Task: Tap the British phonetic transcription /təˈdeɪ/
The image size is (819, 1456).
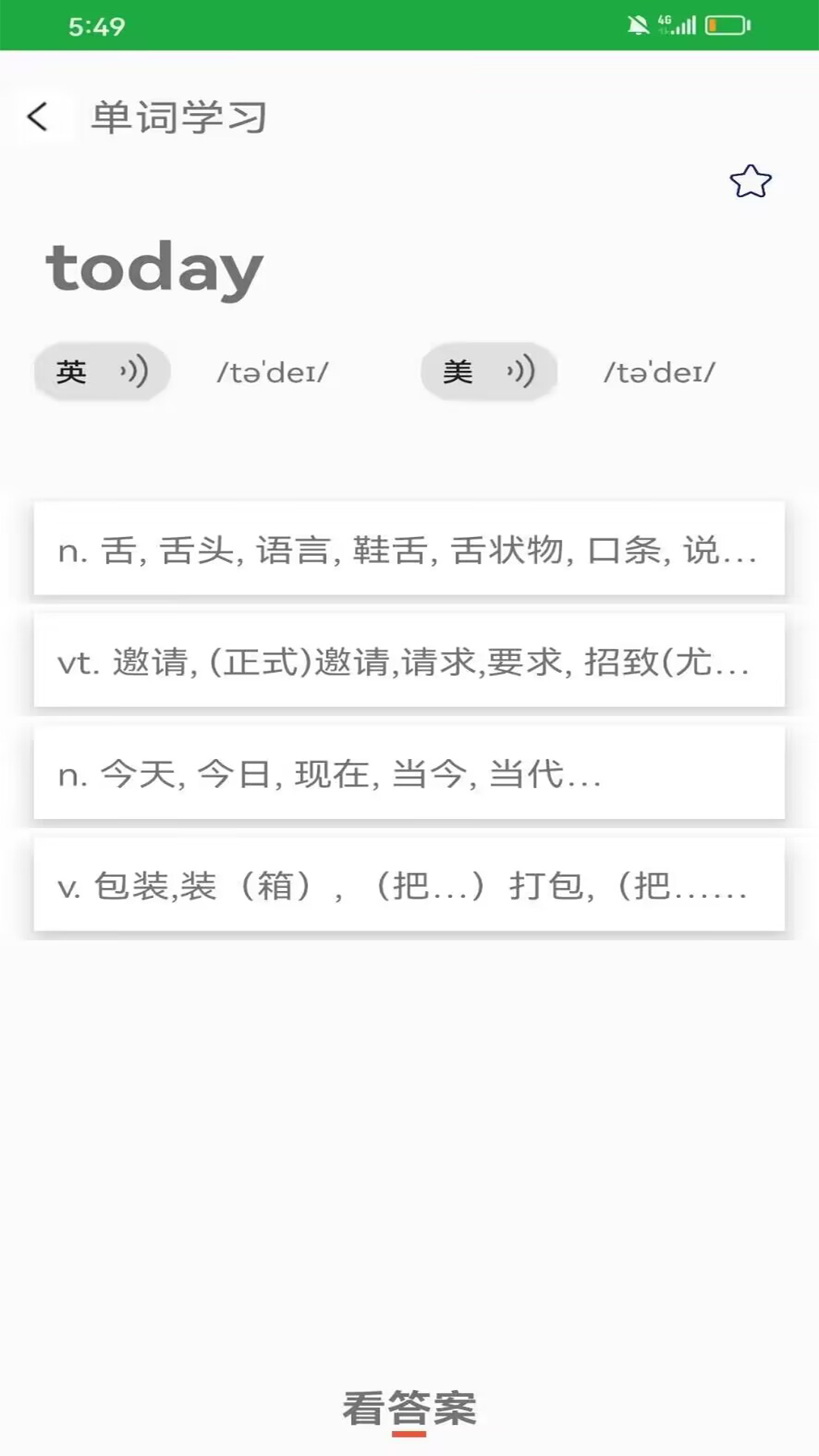Action: point(273,371)
